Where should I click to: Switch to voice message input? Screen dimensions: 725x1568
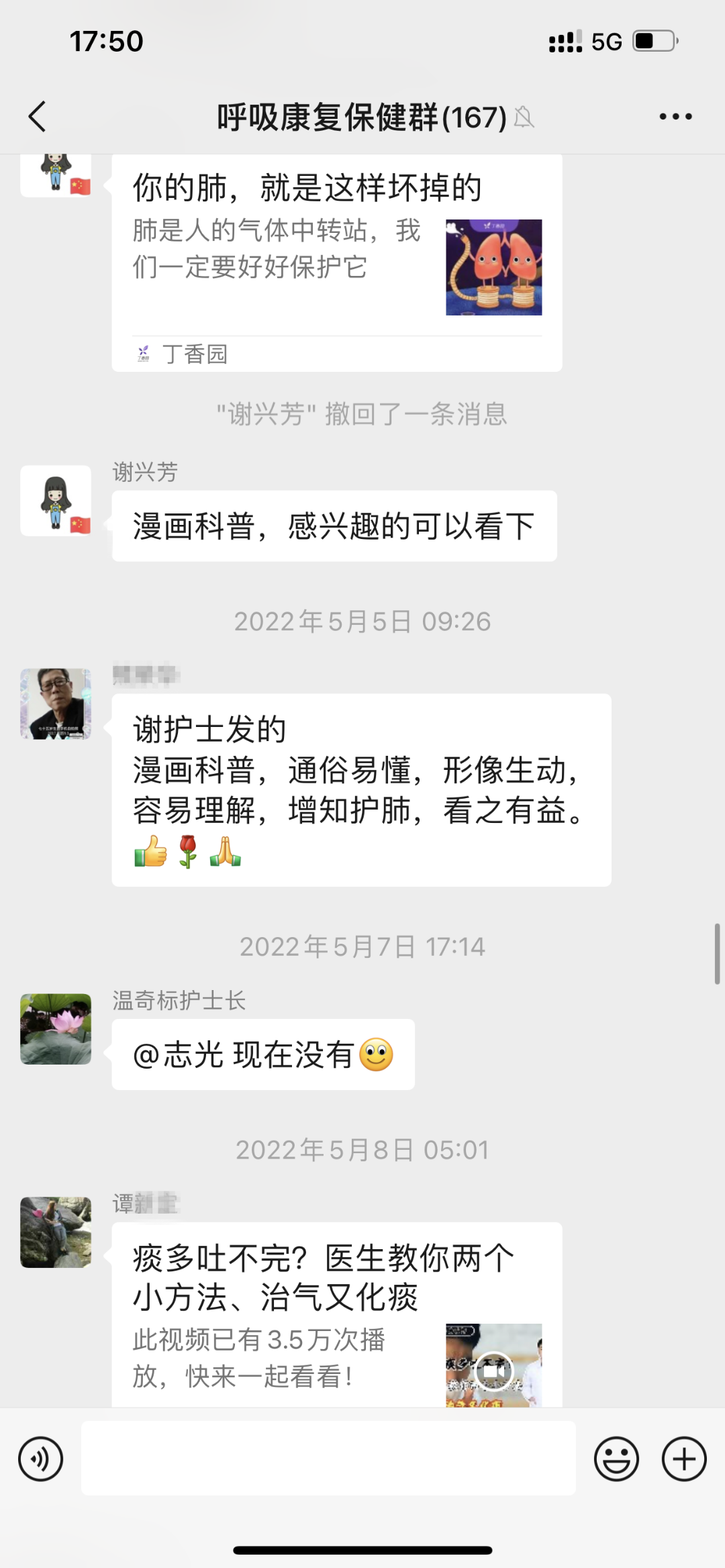[x=41, y=1459]
